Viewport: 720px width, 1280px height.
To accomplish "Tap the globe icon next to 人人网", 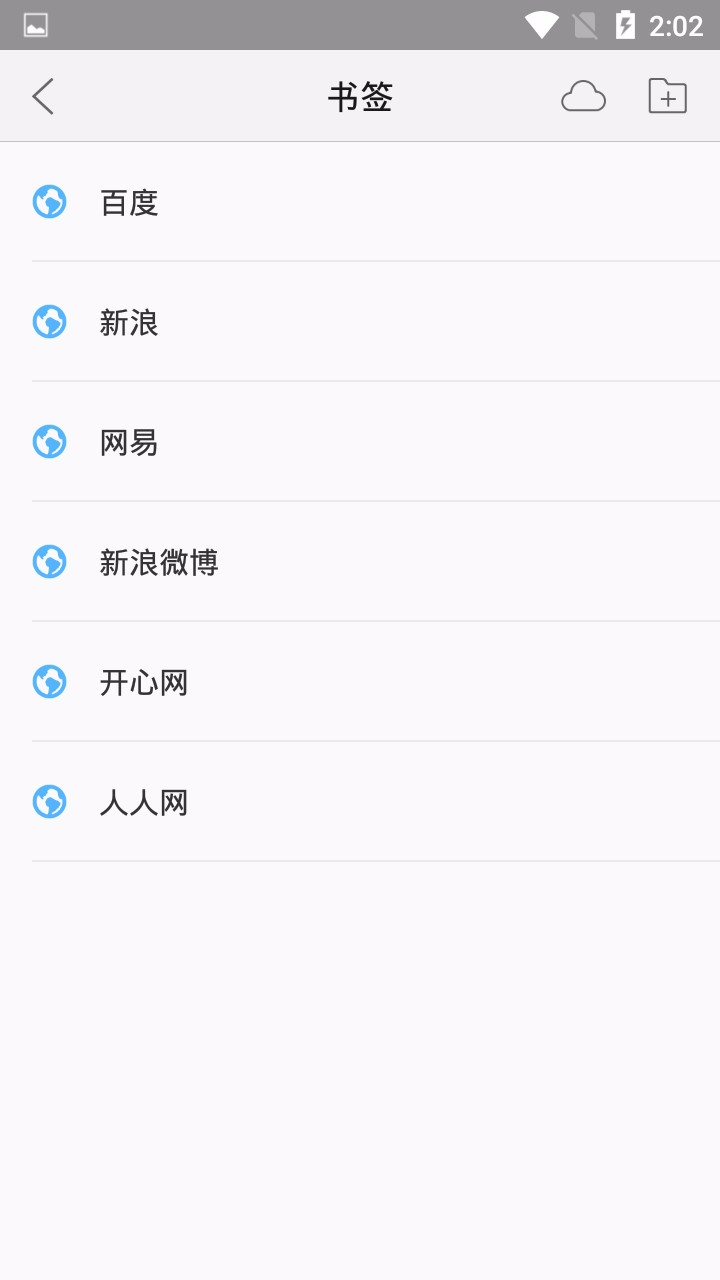I will click(x=48, y=802).
